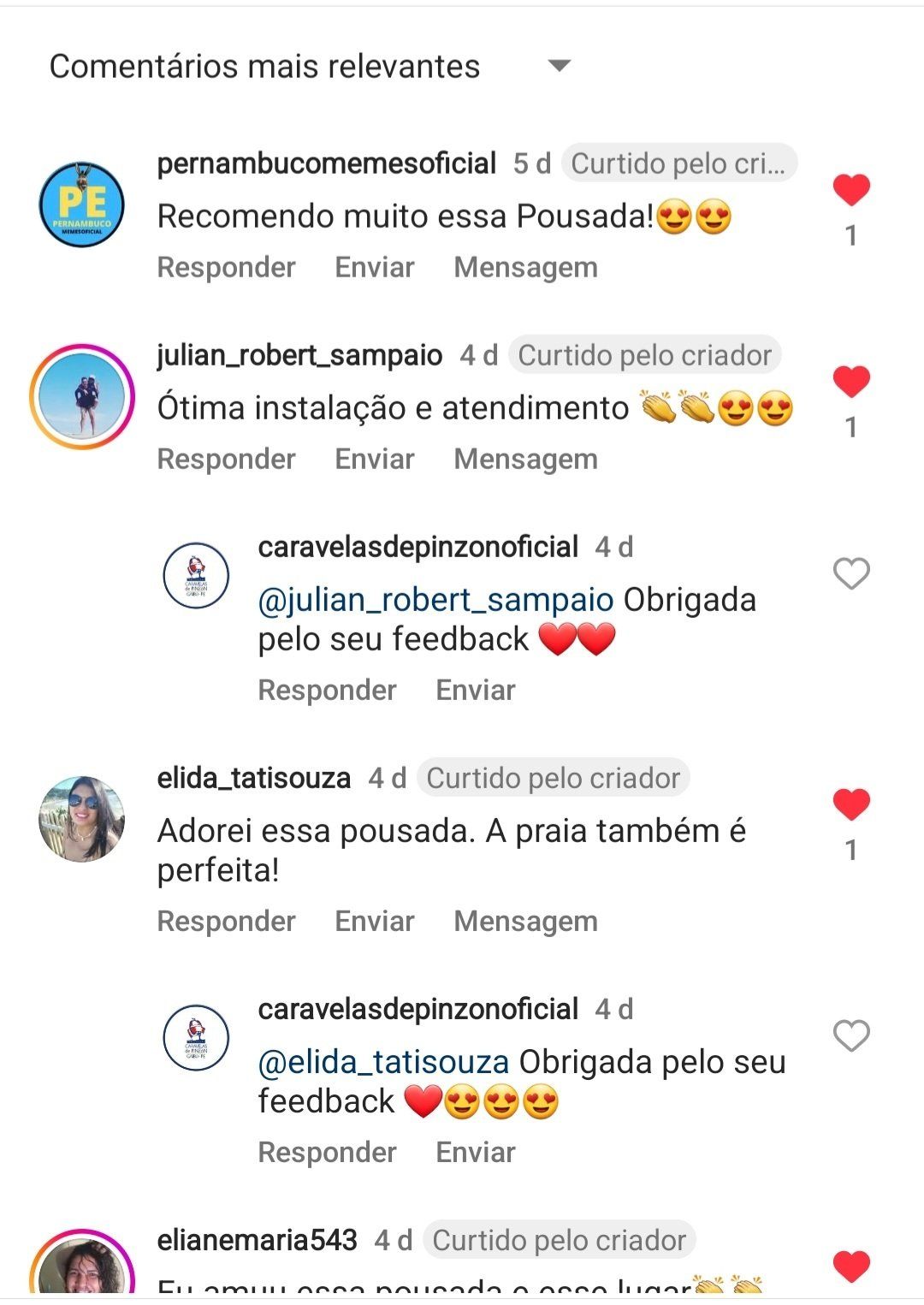The width and height of the screenshot is (924, 1305).
Task: Reply to julian_robert_sampaio's comment
Action: point(226,460)
